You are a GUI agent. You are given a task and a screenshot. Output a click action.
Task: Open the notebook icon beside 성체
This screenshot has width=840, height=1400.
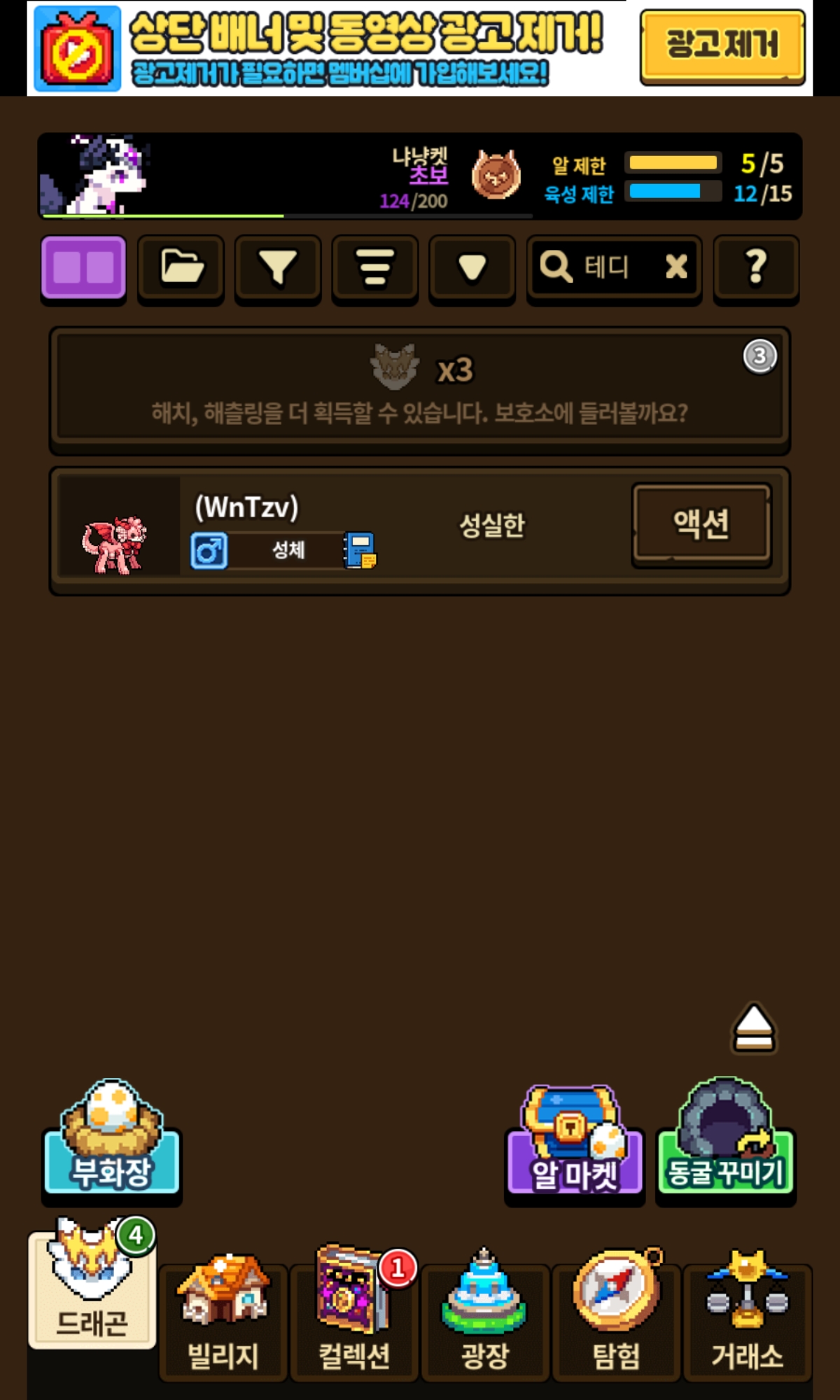360,550
